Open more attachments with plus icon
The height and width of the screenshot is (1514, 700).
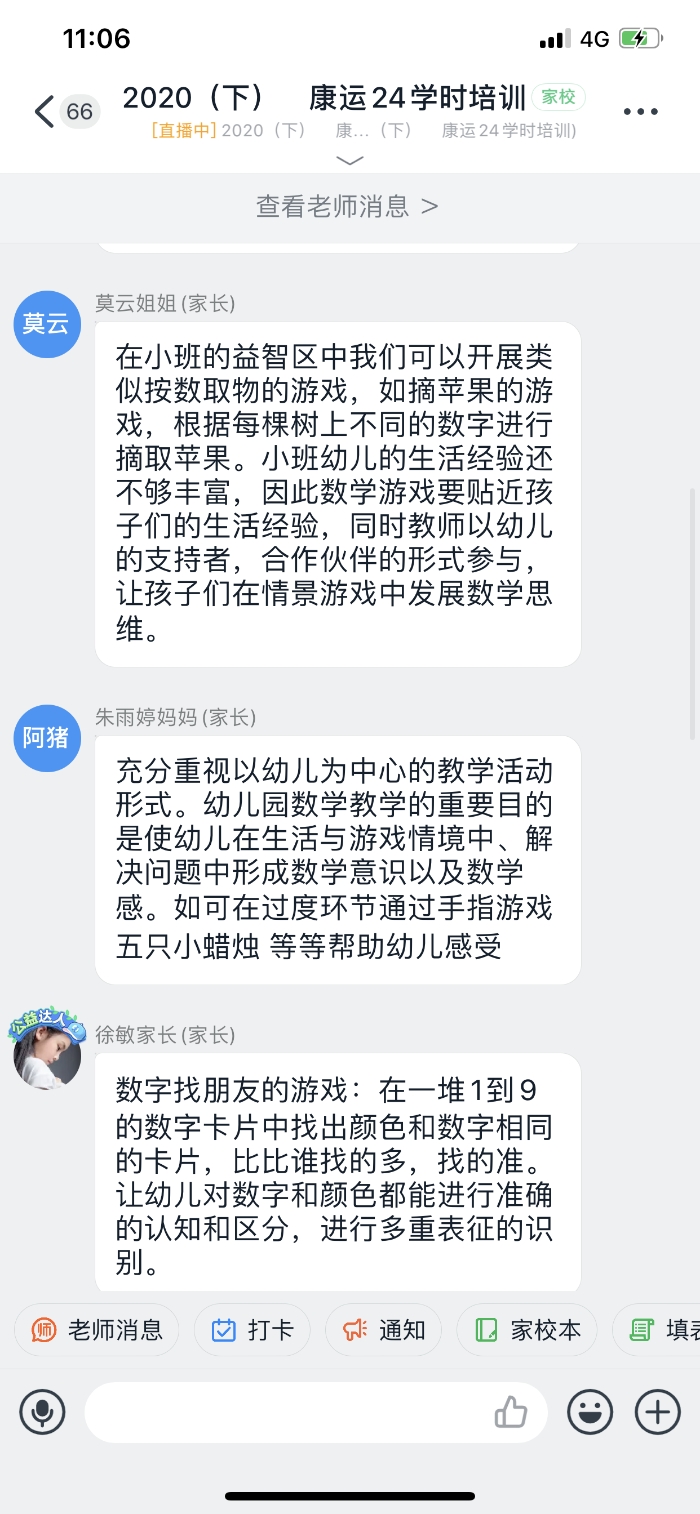tap(657, 1412)
